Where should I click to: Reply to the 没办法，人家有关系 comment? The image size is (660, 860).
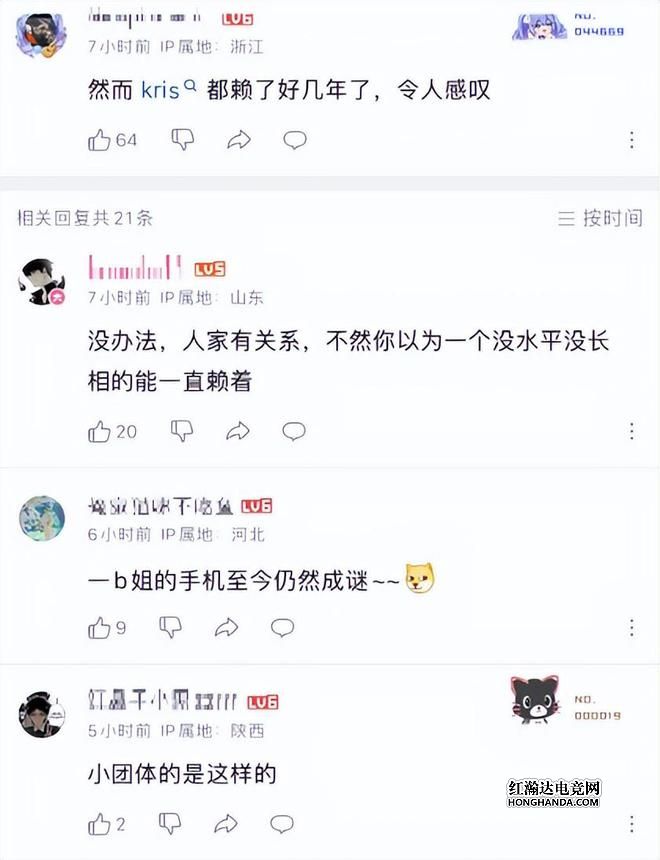pos(294,431)
